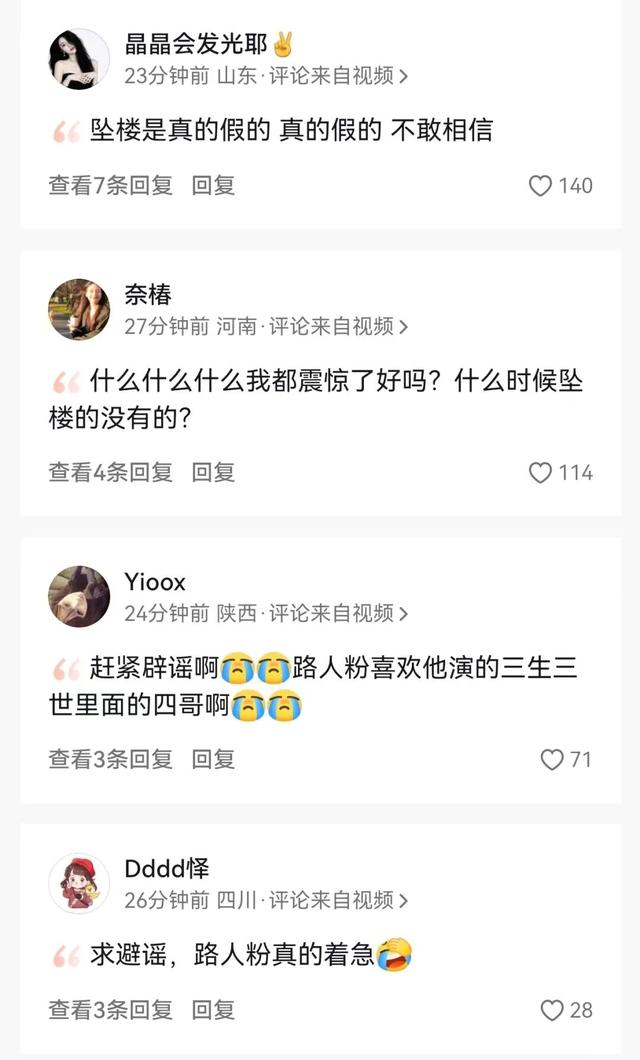Image resolution: width=640 pixels, height=1060 pixels.
Task: Open source video link on Dddd怿's comment
Action: 338,900
